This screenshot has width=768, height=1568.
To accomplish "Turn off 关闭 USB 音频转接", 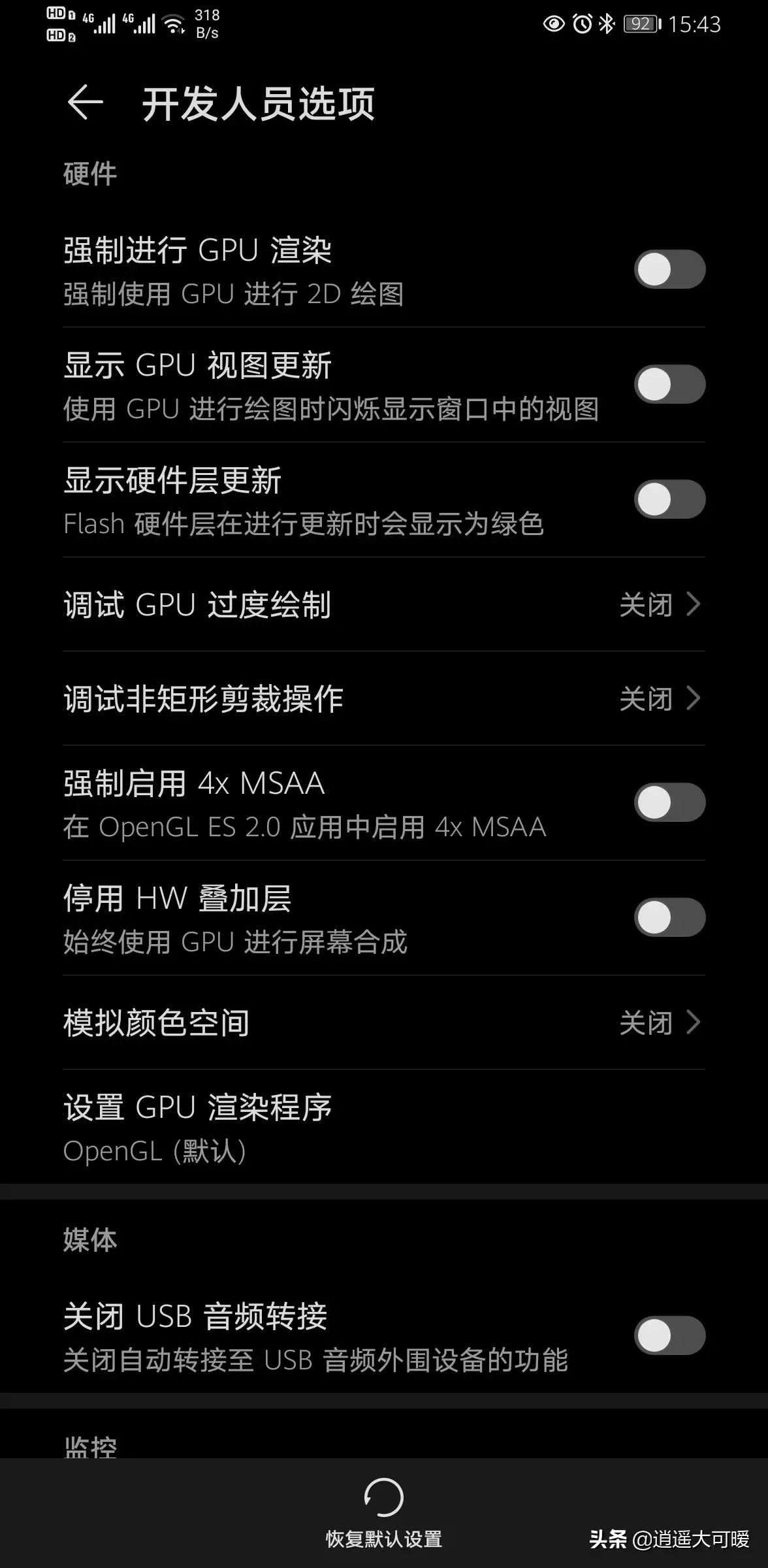I will click(669, 1335).
